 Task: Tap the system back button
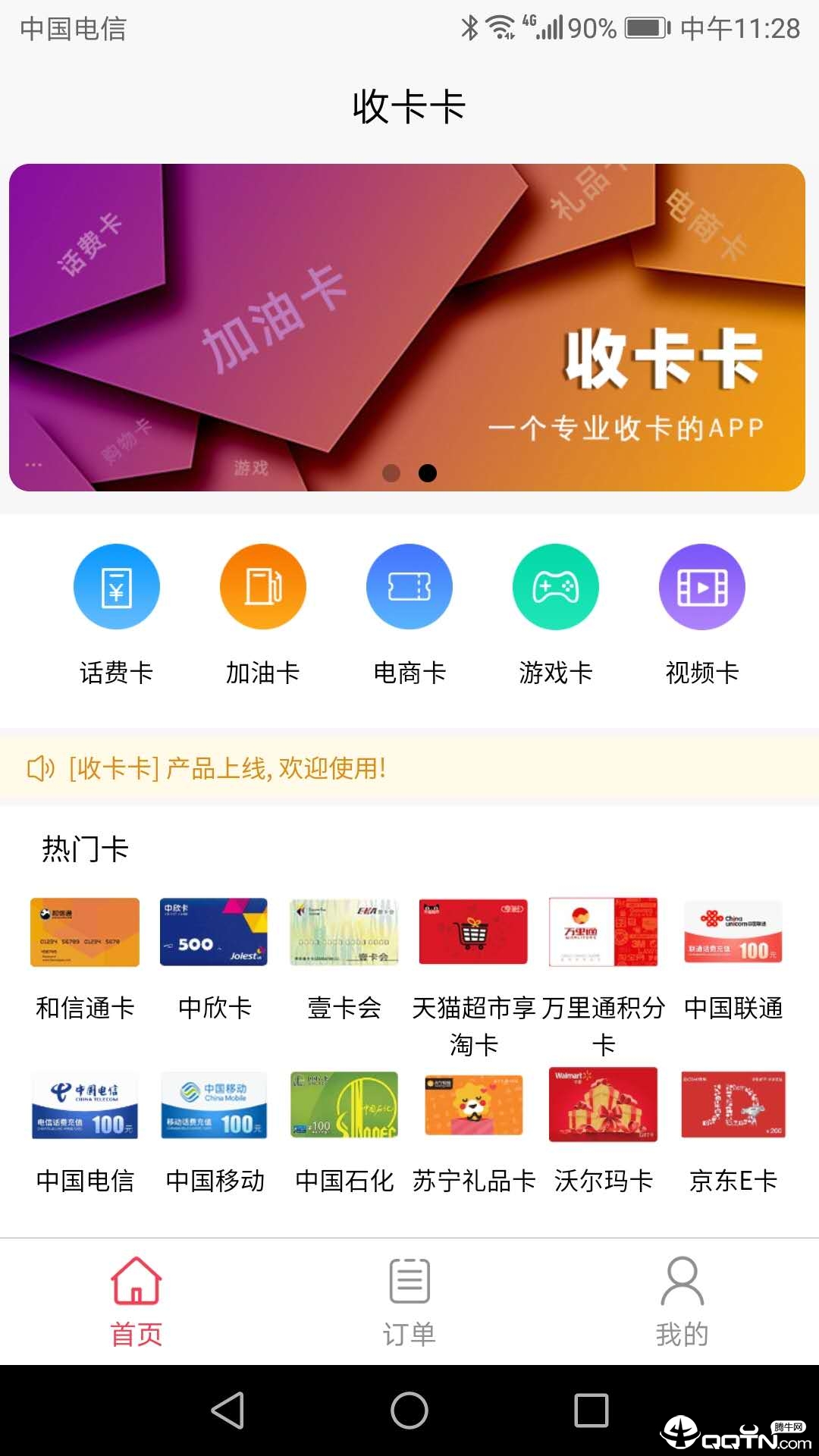coord(227,1410)
